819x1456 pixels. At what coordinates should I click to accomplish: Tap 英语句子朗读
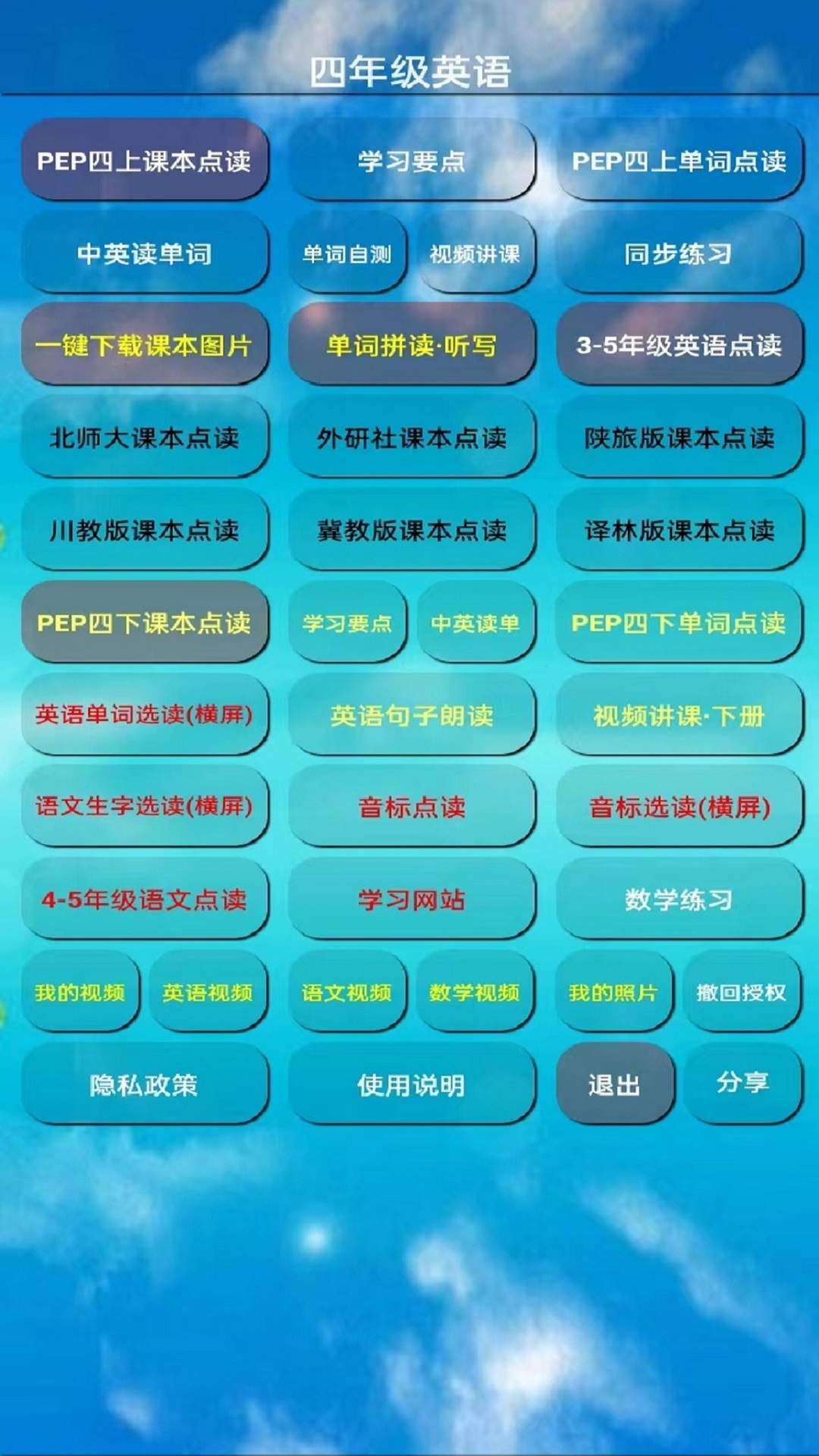tap(411, 715)
